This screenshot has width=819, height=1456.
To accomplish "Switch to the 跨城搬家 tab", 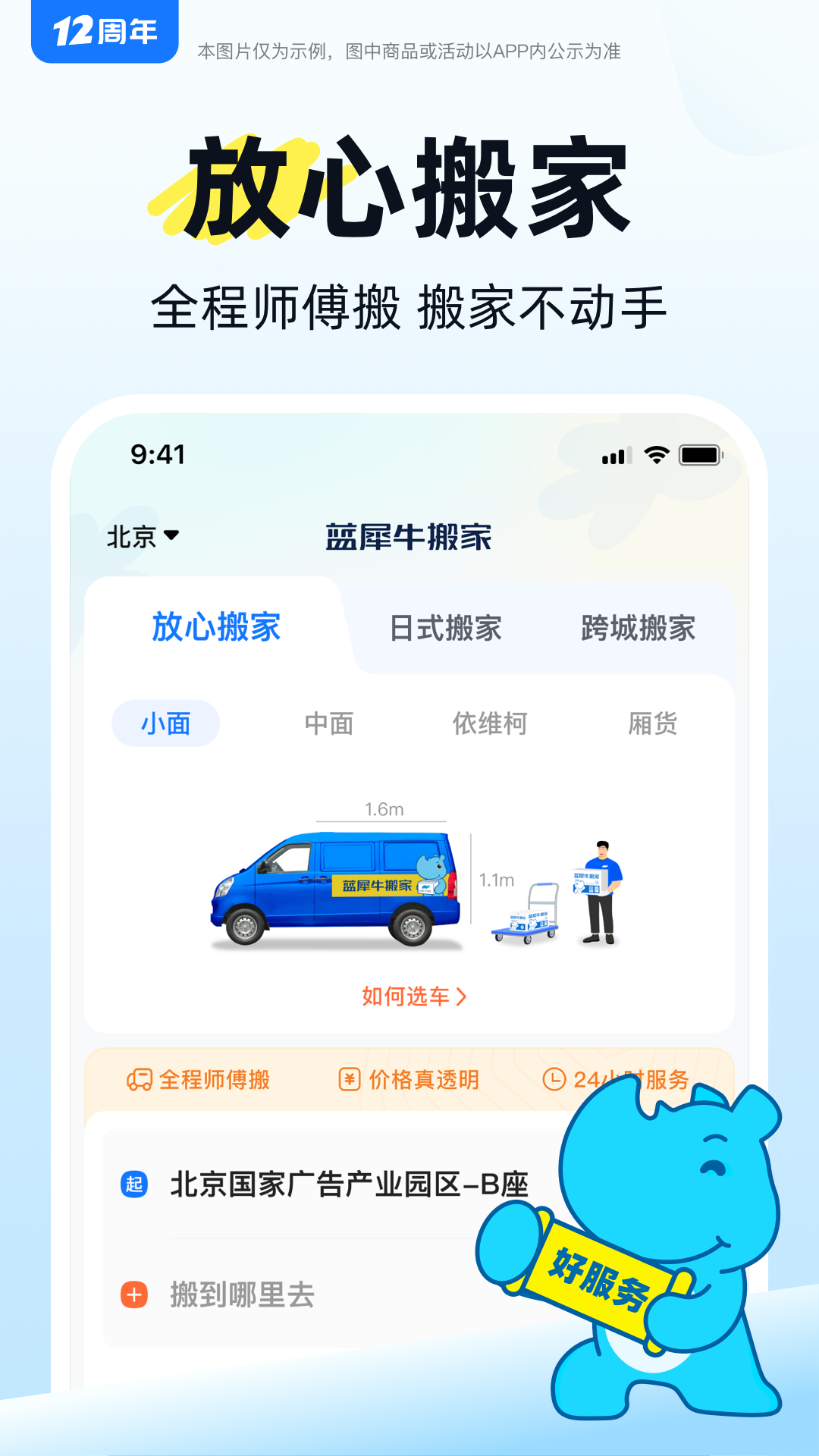I will (639, 629).
